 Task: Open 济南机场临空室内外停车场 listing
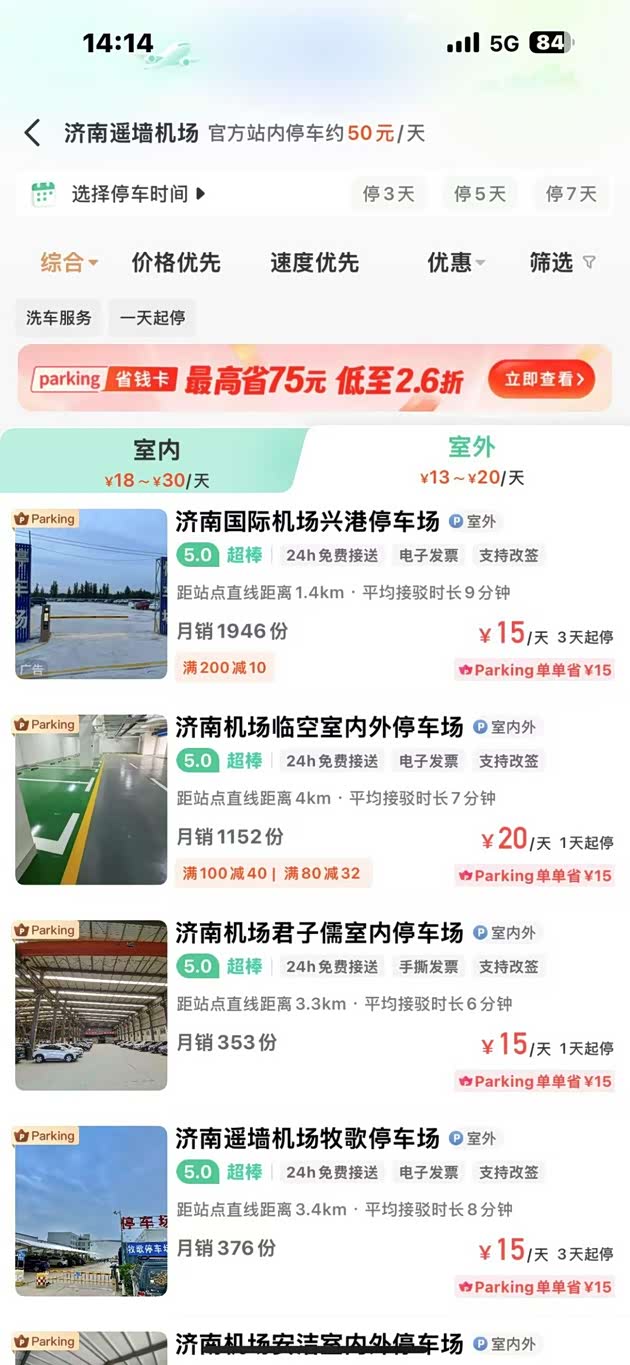click(x=319, y=727)
